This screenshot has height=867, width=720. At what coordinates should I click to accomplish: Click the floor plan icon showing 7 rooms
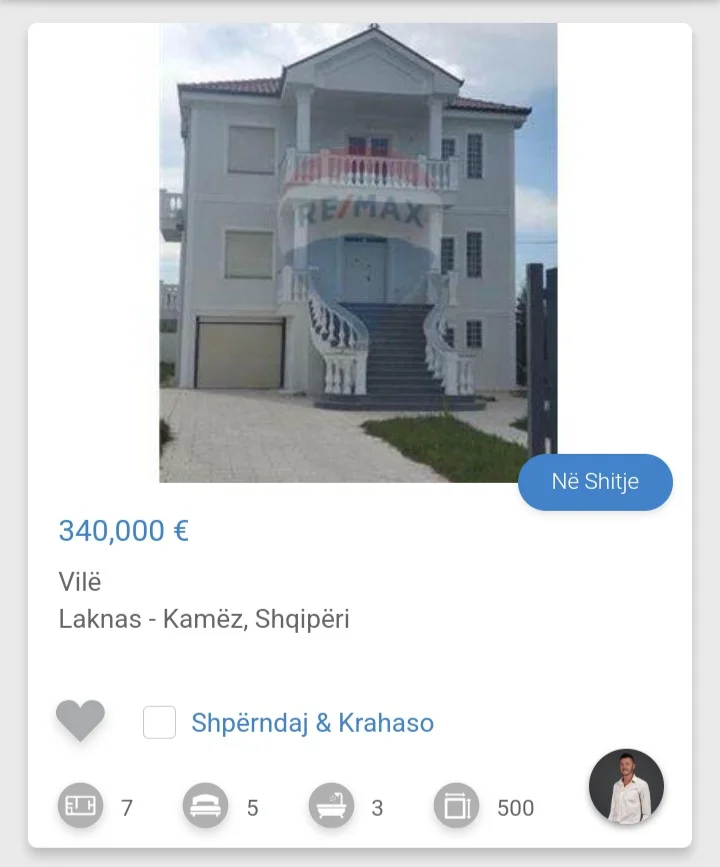tap(80, 804)
